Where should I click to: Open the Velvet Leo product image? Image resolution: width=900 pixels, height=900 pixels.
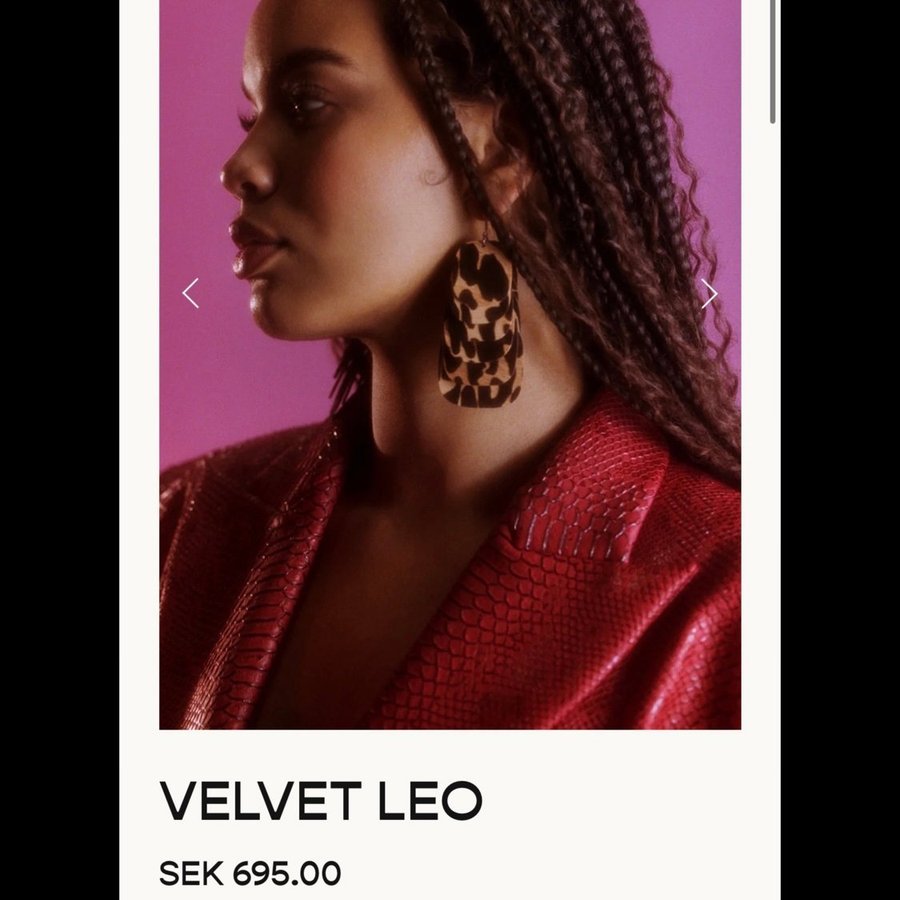click(x=450, y=450)
